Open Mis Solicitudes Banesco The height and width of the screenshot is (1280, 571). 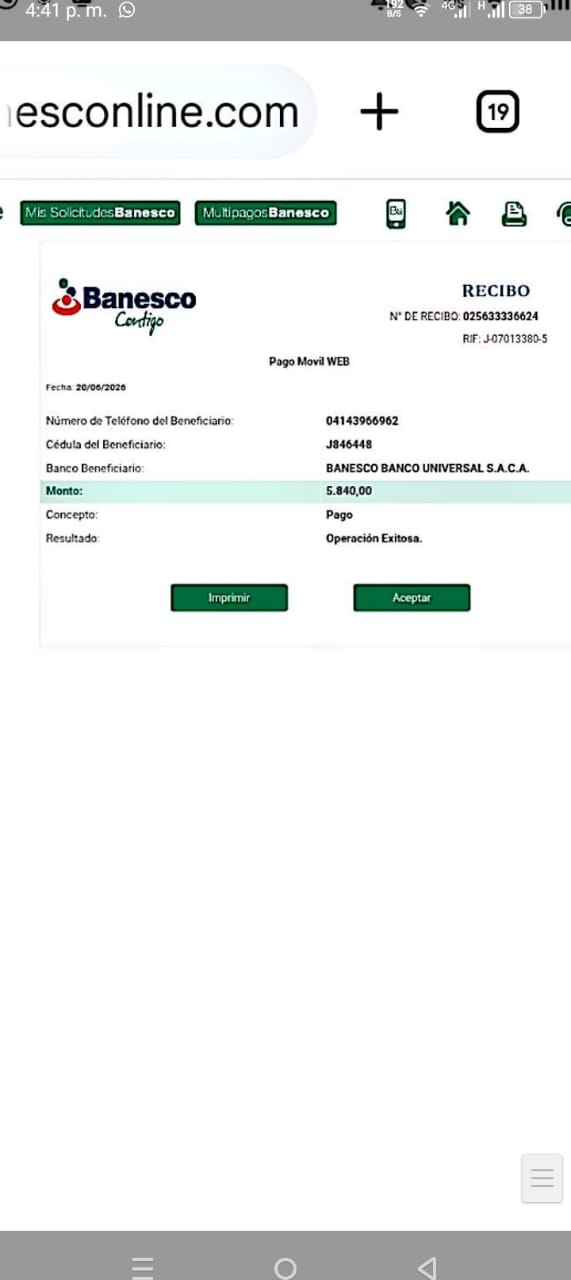(100, 213)
